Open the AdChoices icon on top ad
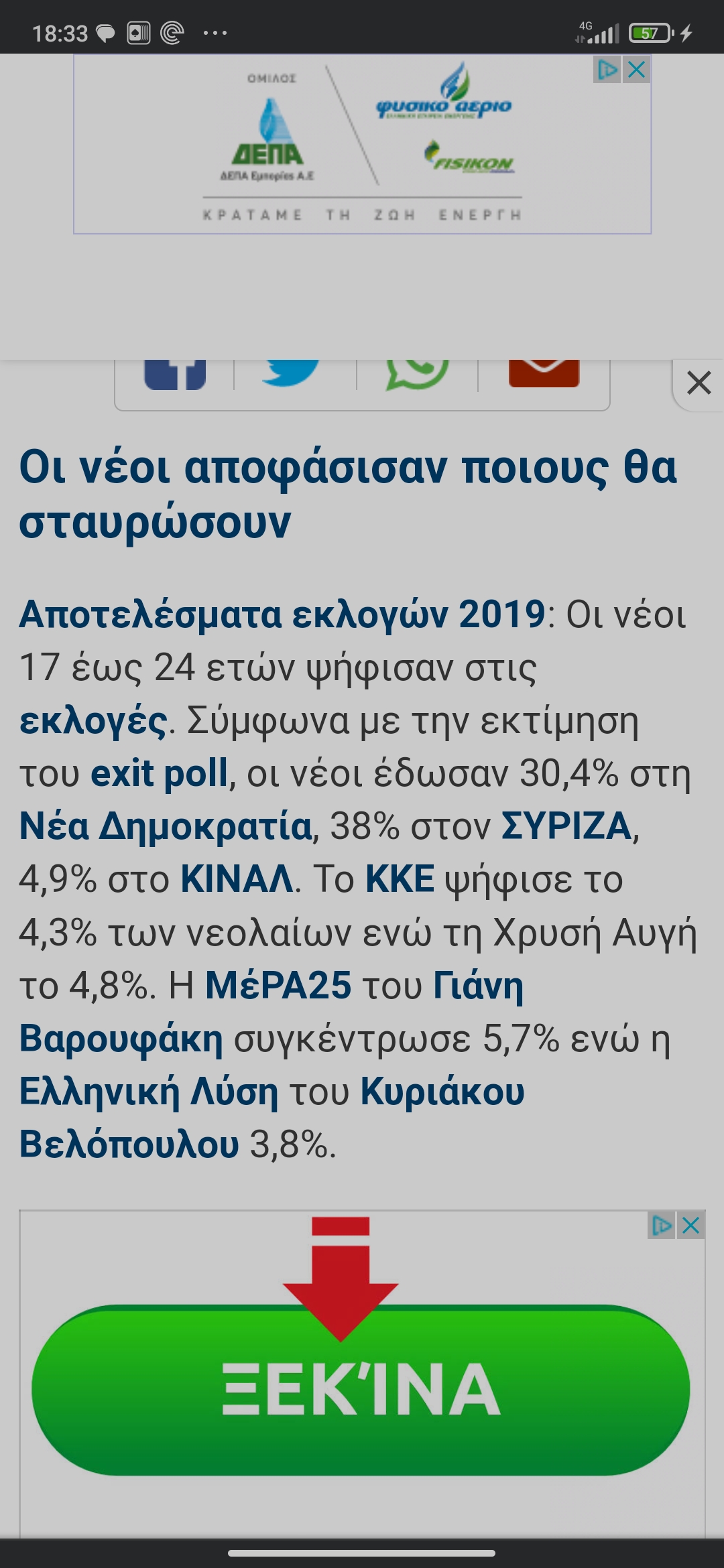The image size is (724, 1568). 607,70
